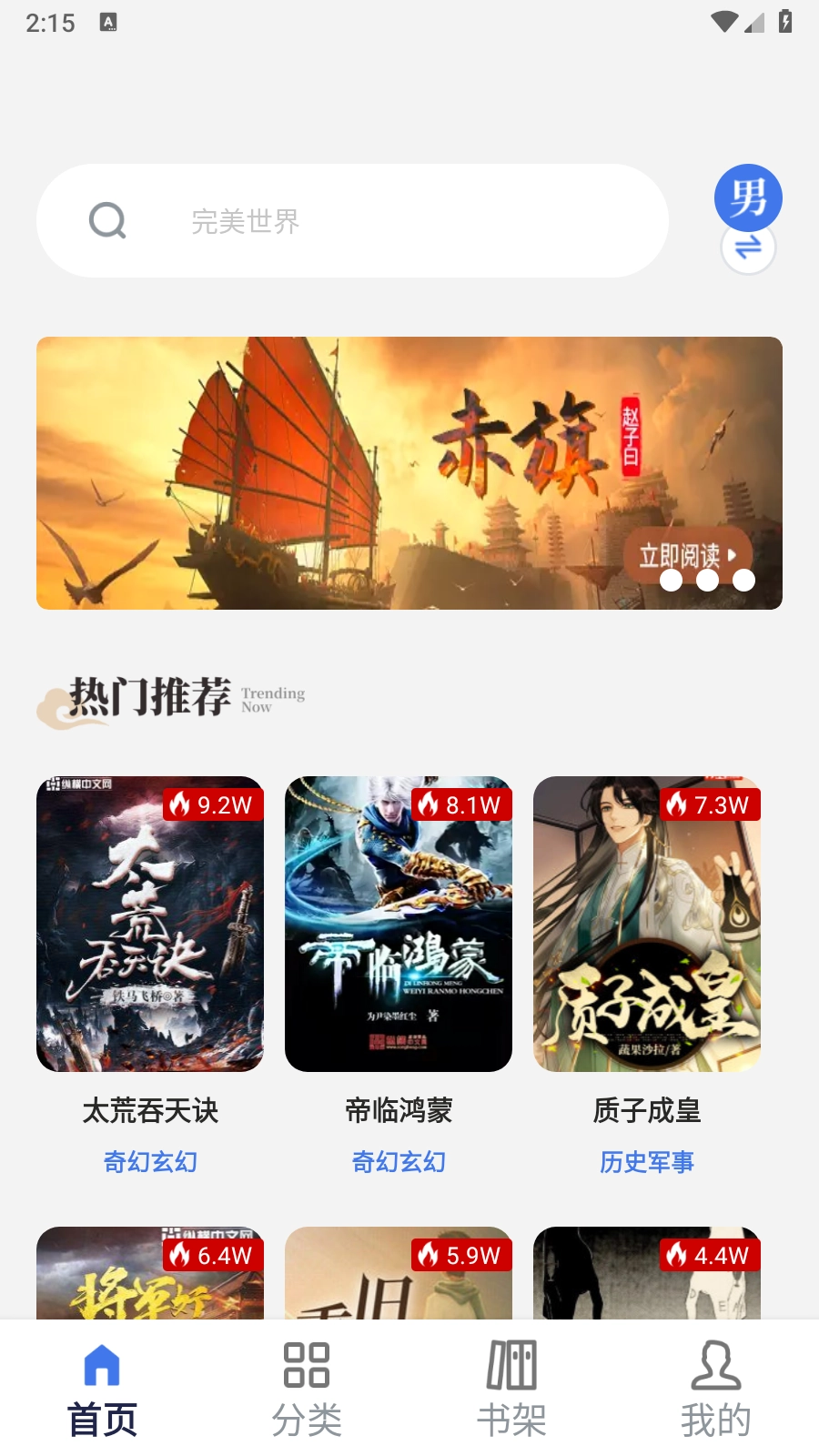Tap the flame icon showing 7.3W
Screen dimensions: 819x1456
(679, 804)
